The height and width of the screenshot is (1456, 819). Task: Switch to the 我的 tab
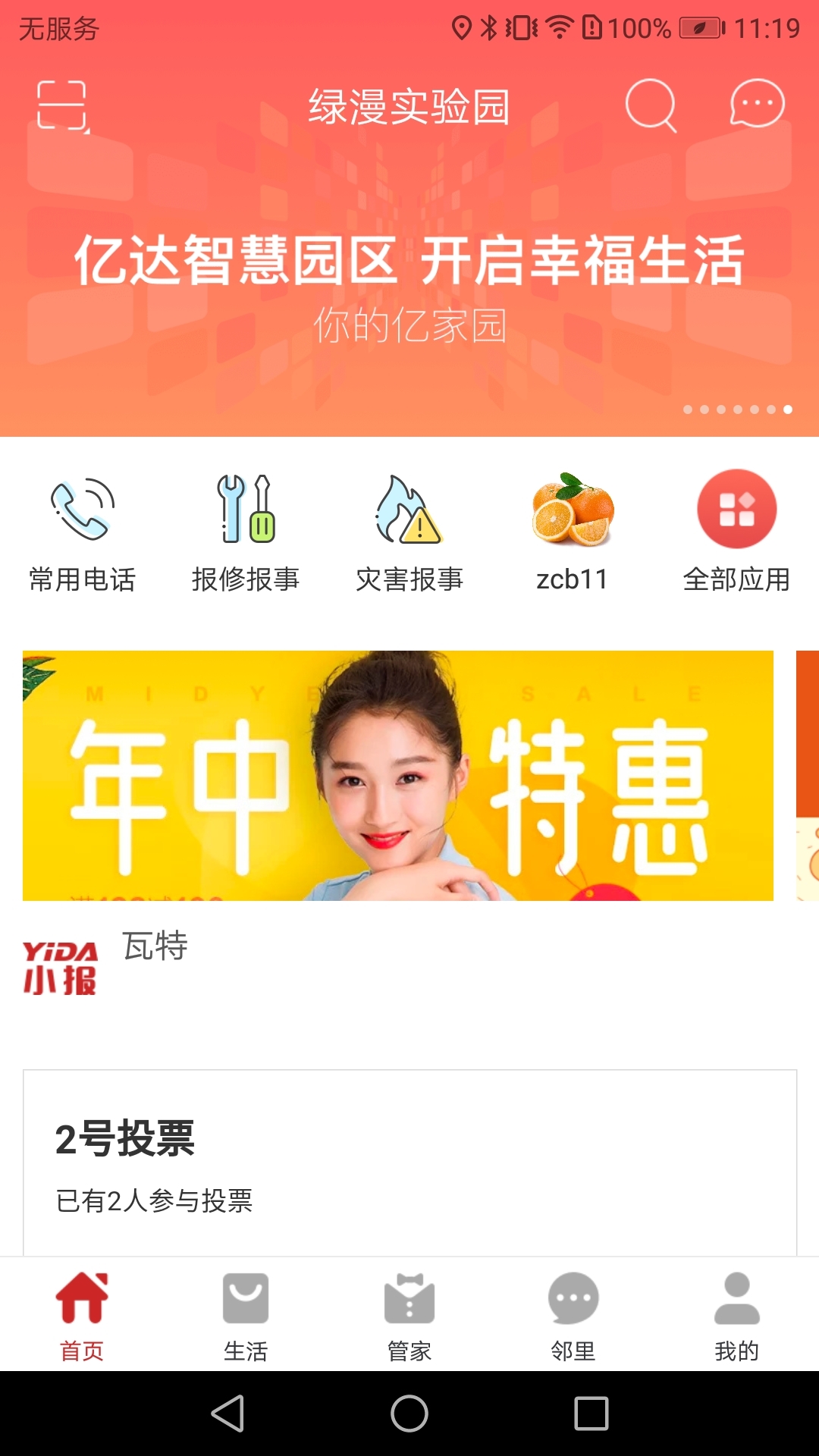[736, 1316]
